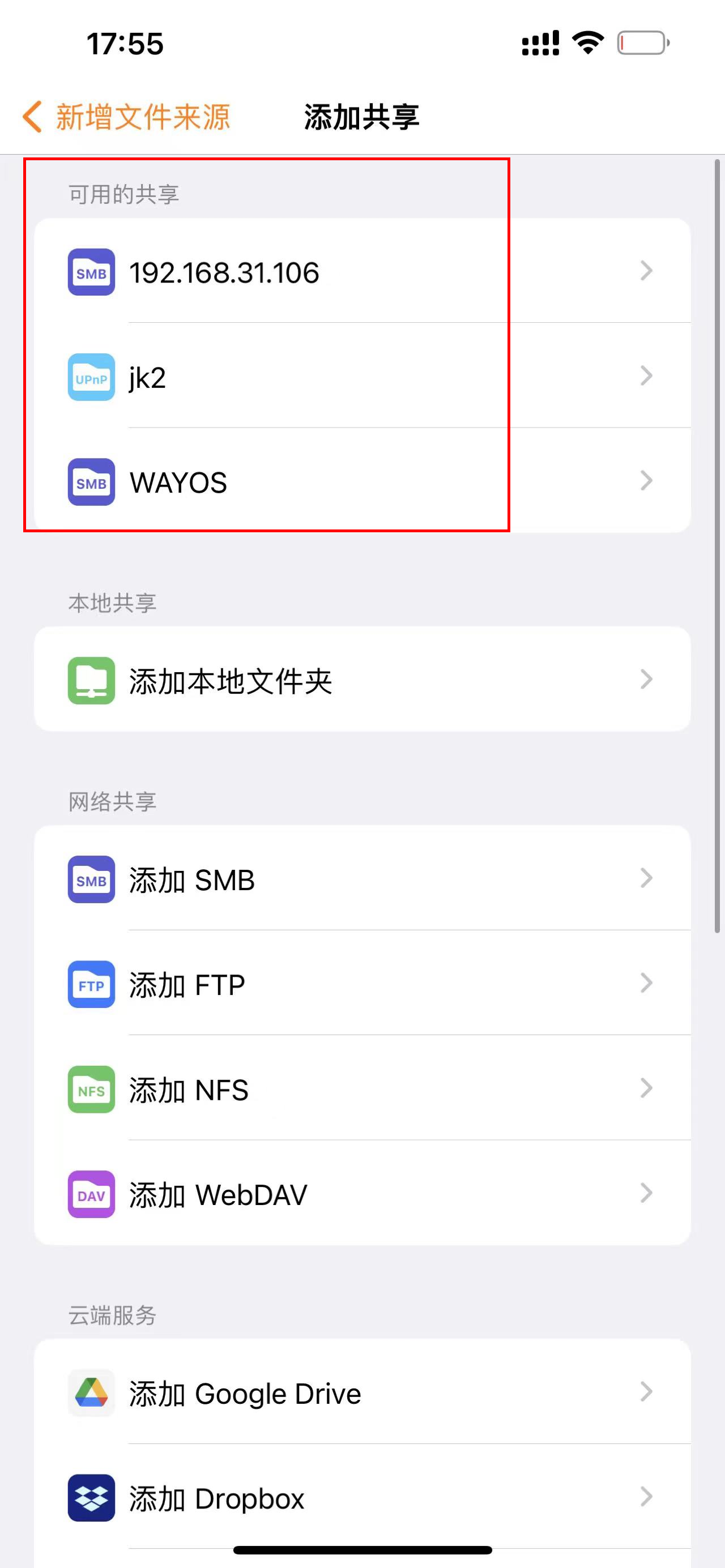Select the WAYOS SMB share
Image resolution: width=725 pixels, height=1568 pixels.
[x=362, y=481]
